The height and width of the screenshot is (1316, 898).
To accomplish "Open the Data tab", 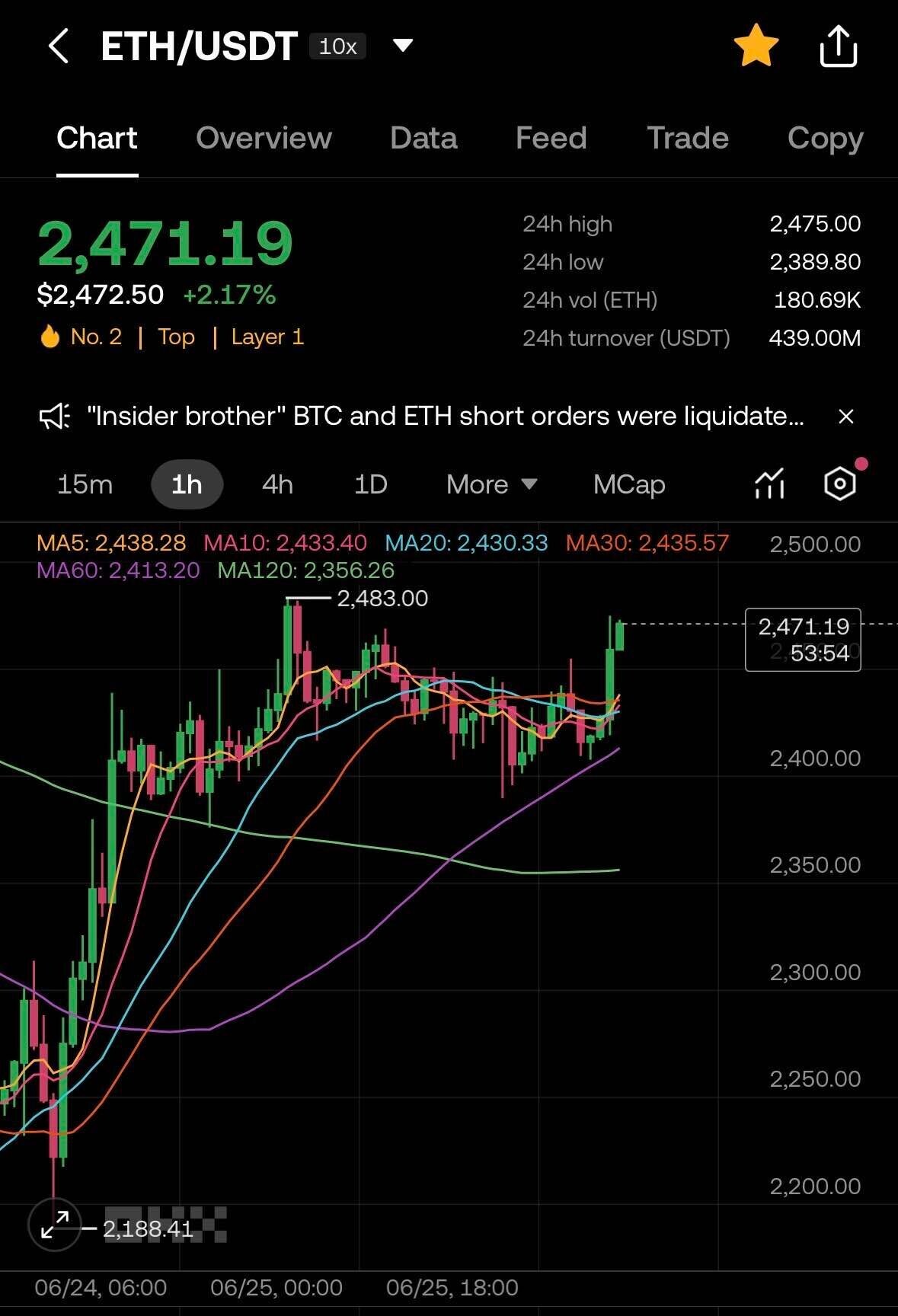I will (x=423, y=138).
